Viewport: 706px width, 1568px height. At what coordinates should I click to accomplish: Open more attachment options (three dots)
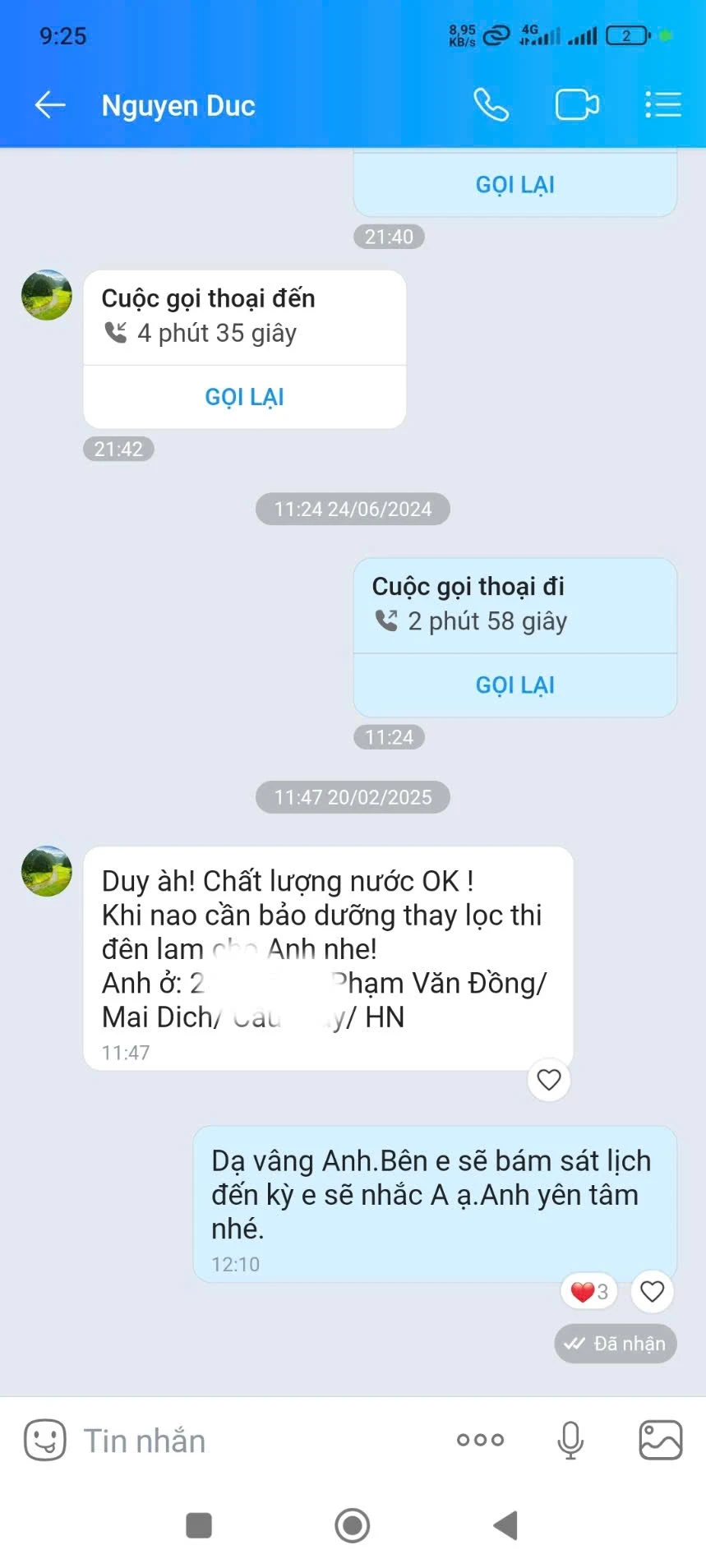click(480, 1440)
